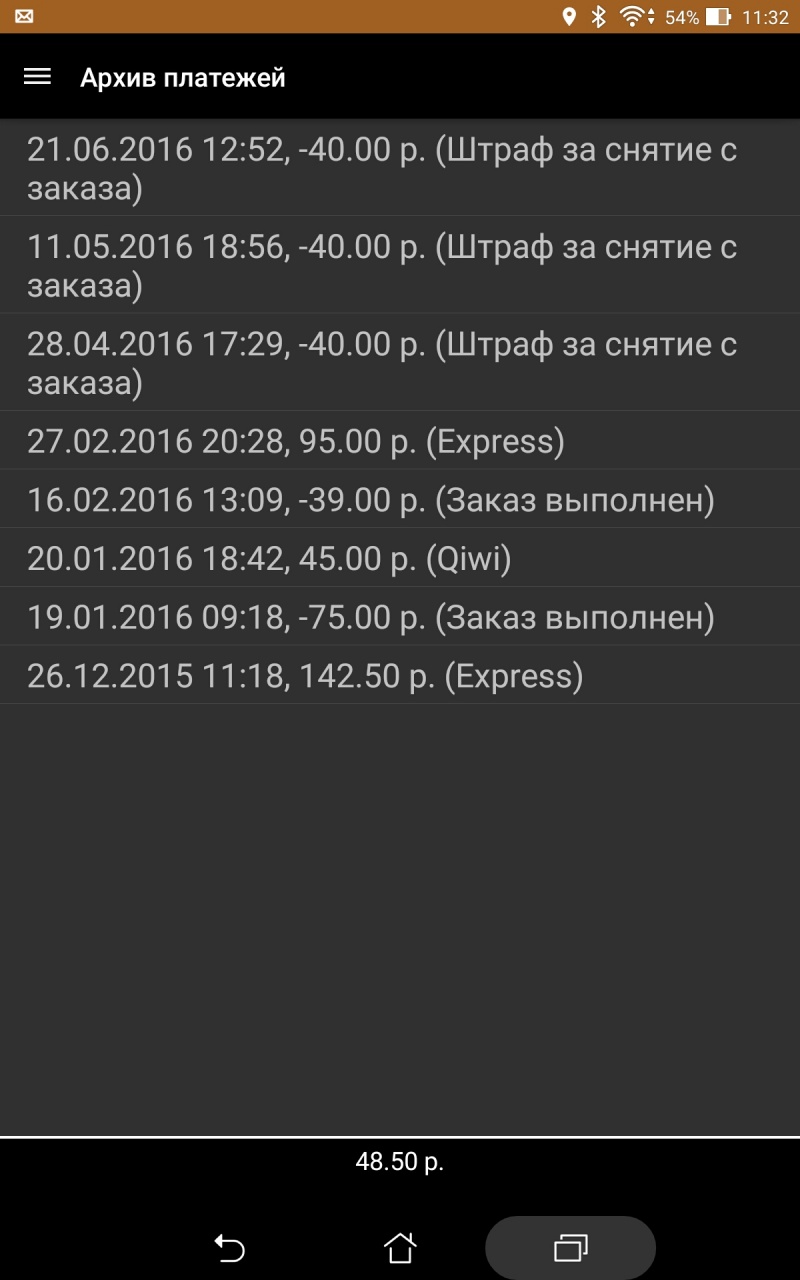Go back using the system back button
Image resolution: width=800 pixels, height=1280 pixels.
229,1248
